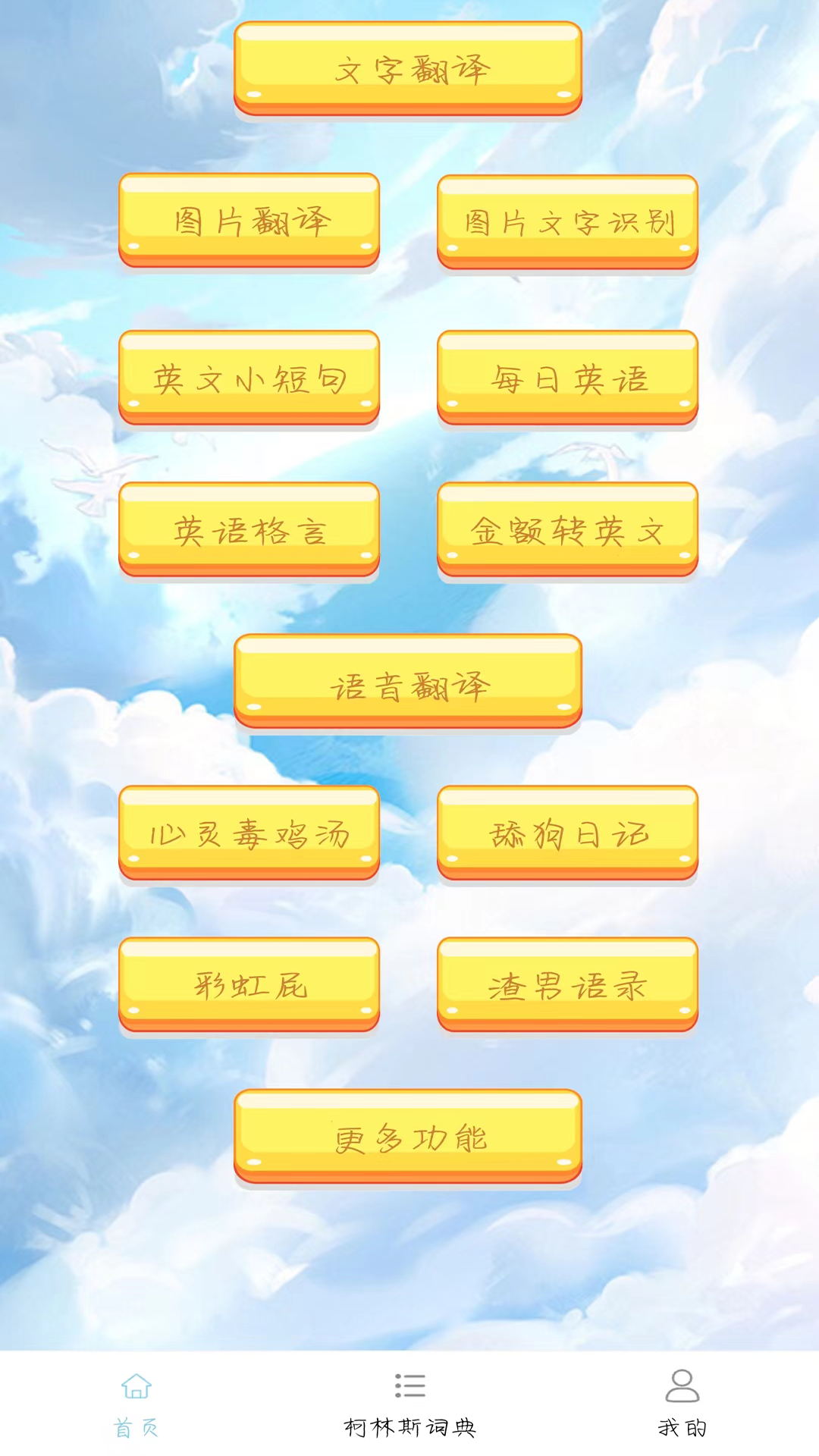Open 彩虹屁 rainbow compliments

[249, 984]
